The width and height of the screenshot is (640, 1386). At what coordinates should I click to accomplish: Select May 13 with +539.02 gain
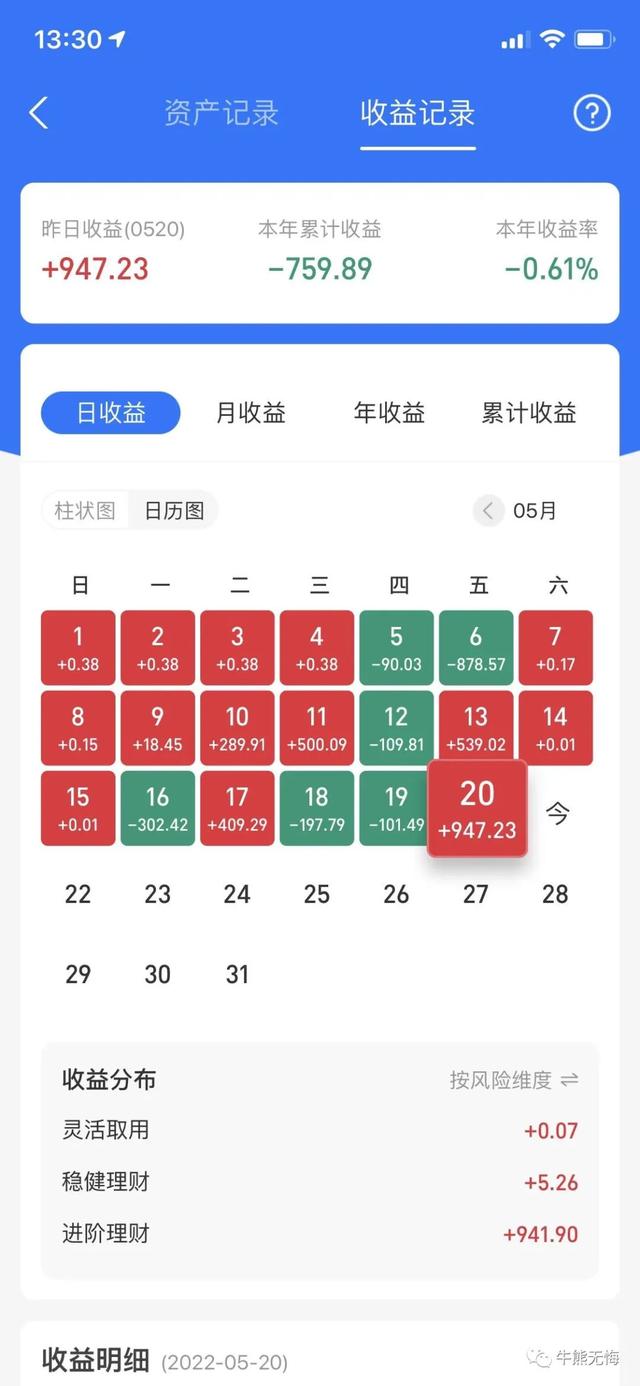tap(476, 727)
